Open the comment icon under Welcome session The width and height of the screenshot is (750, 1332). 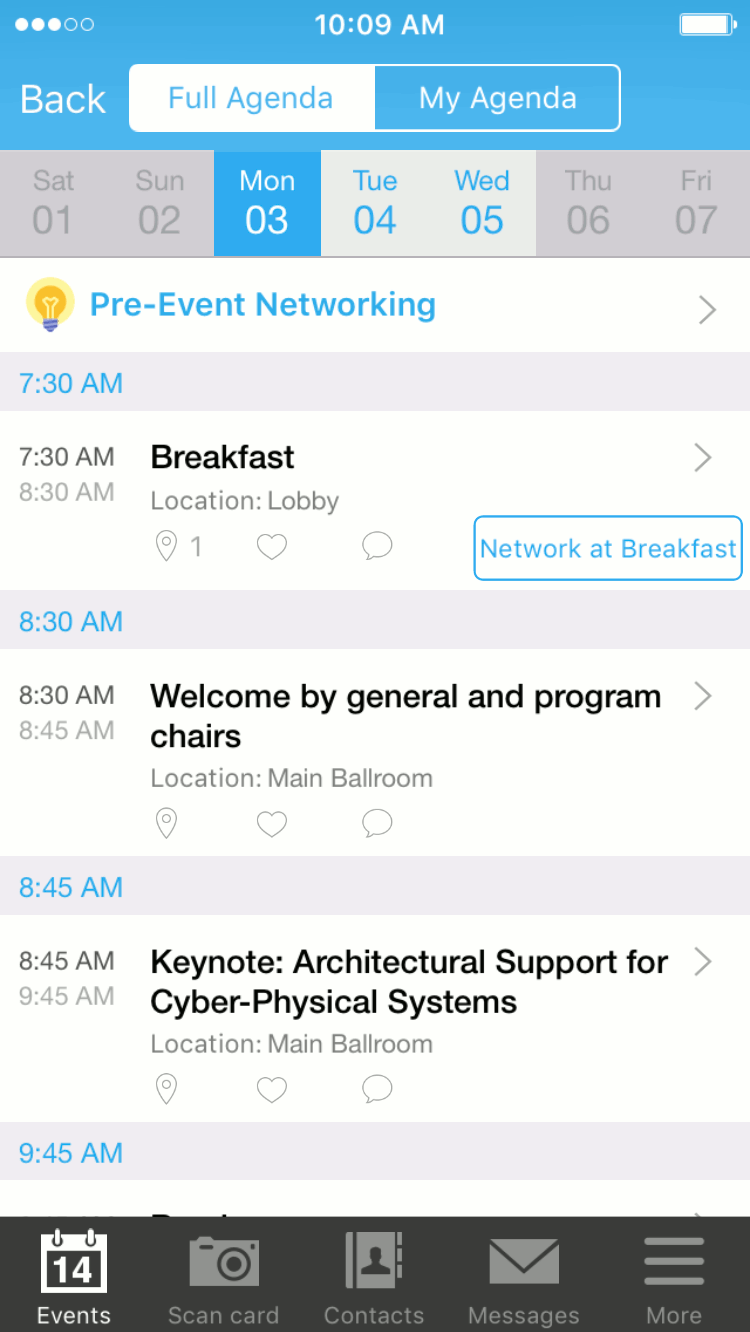(x=377, y=824)
